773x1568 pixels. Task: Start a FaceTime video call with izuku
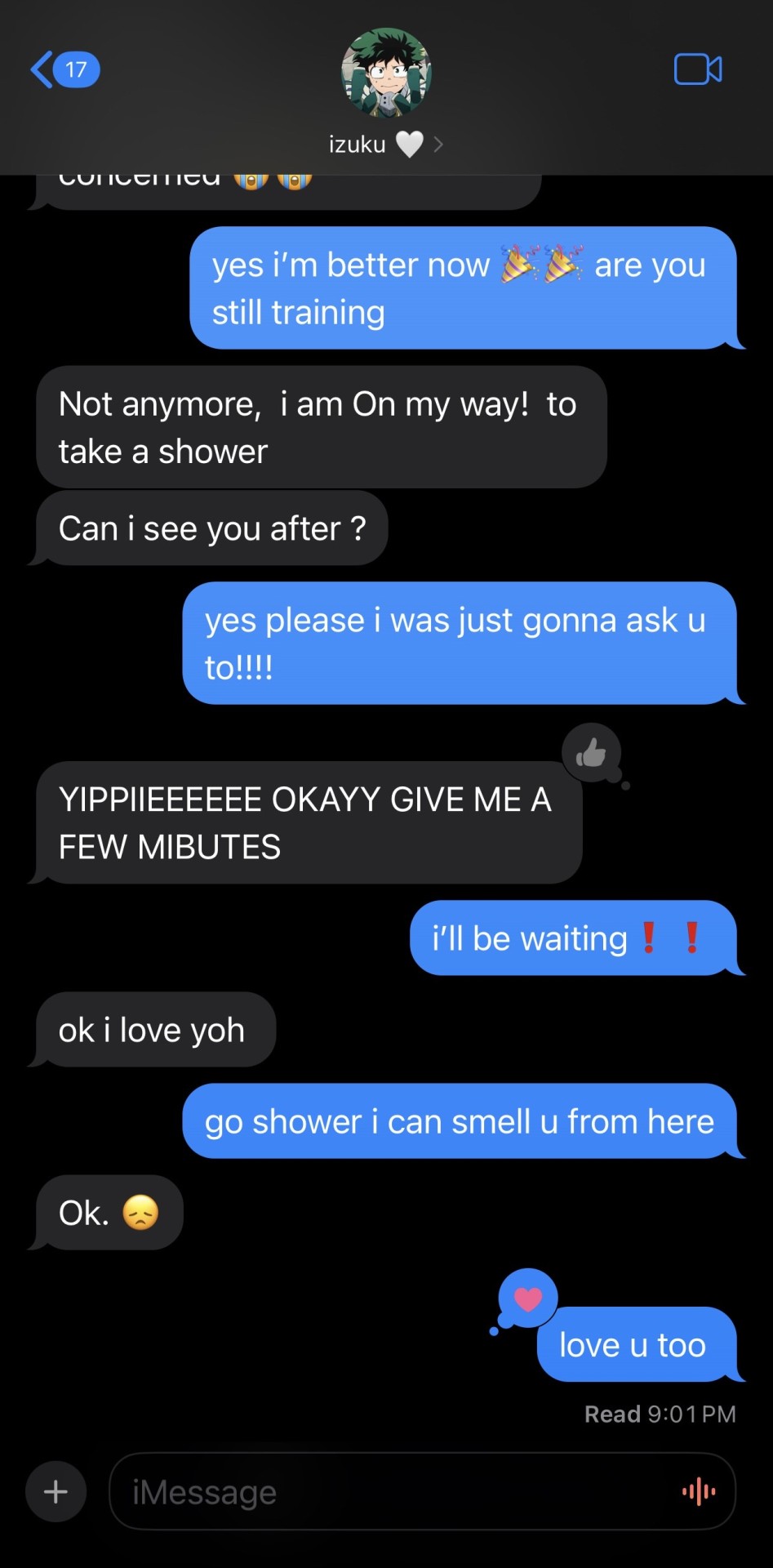697,69
